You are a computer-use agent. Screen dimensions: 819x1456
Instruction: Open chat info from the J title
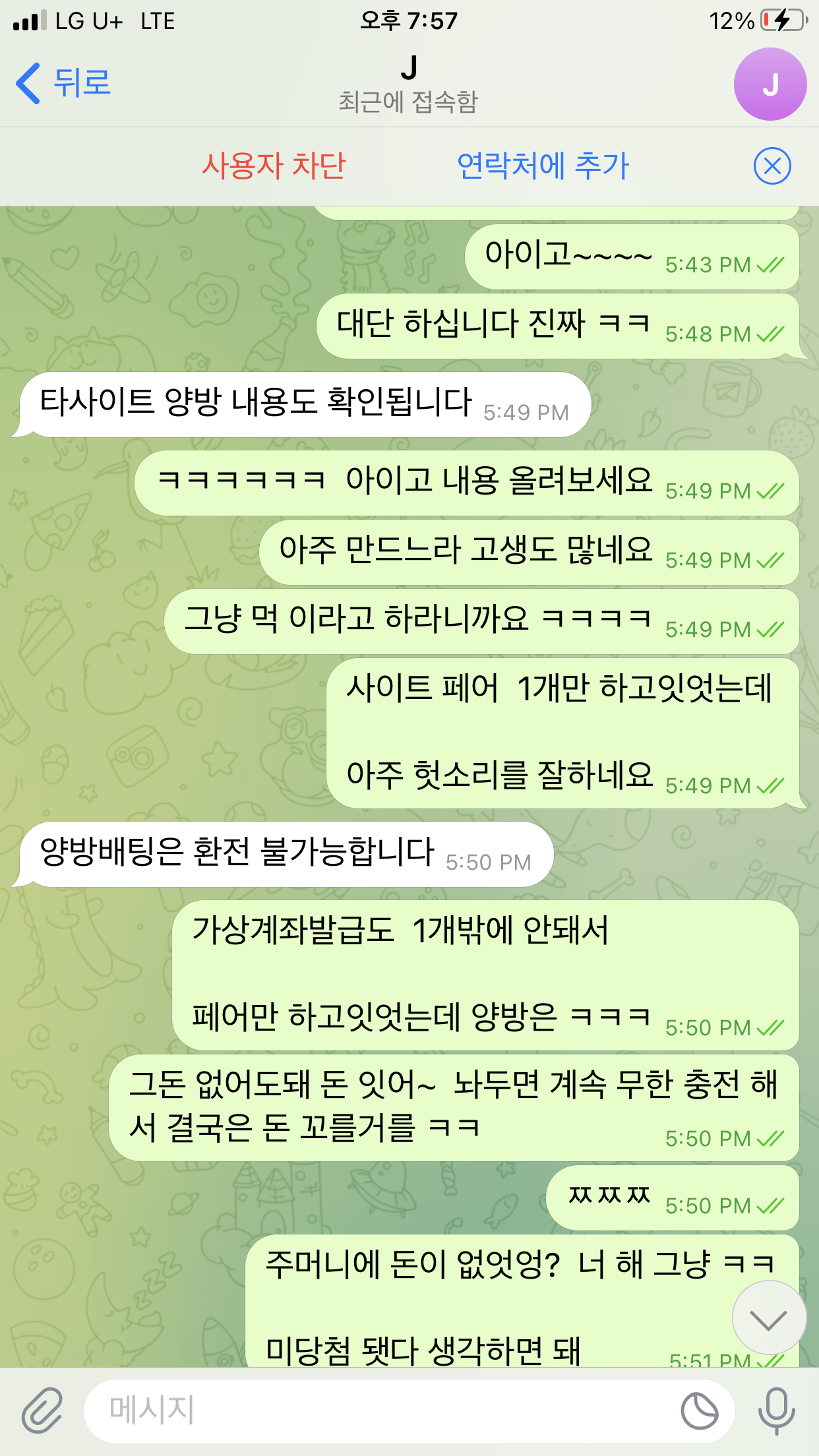click(x=409, y=83)
